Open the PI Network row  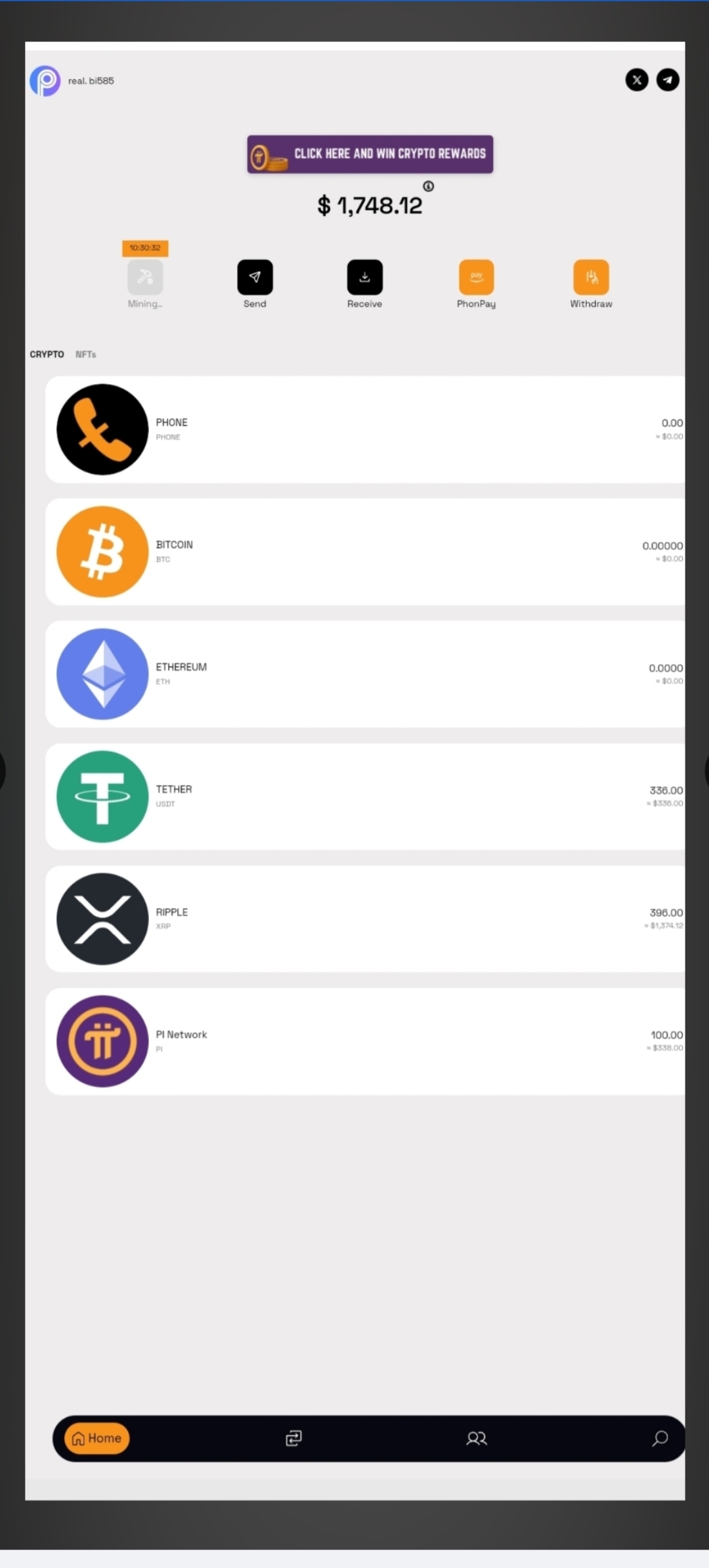[365, 1041]
